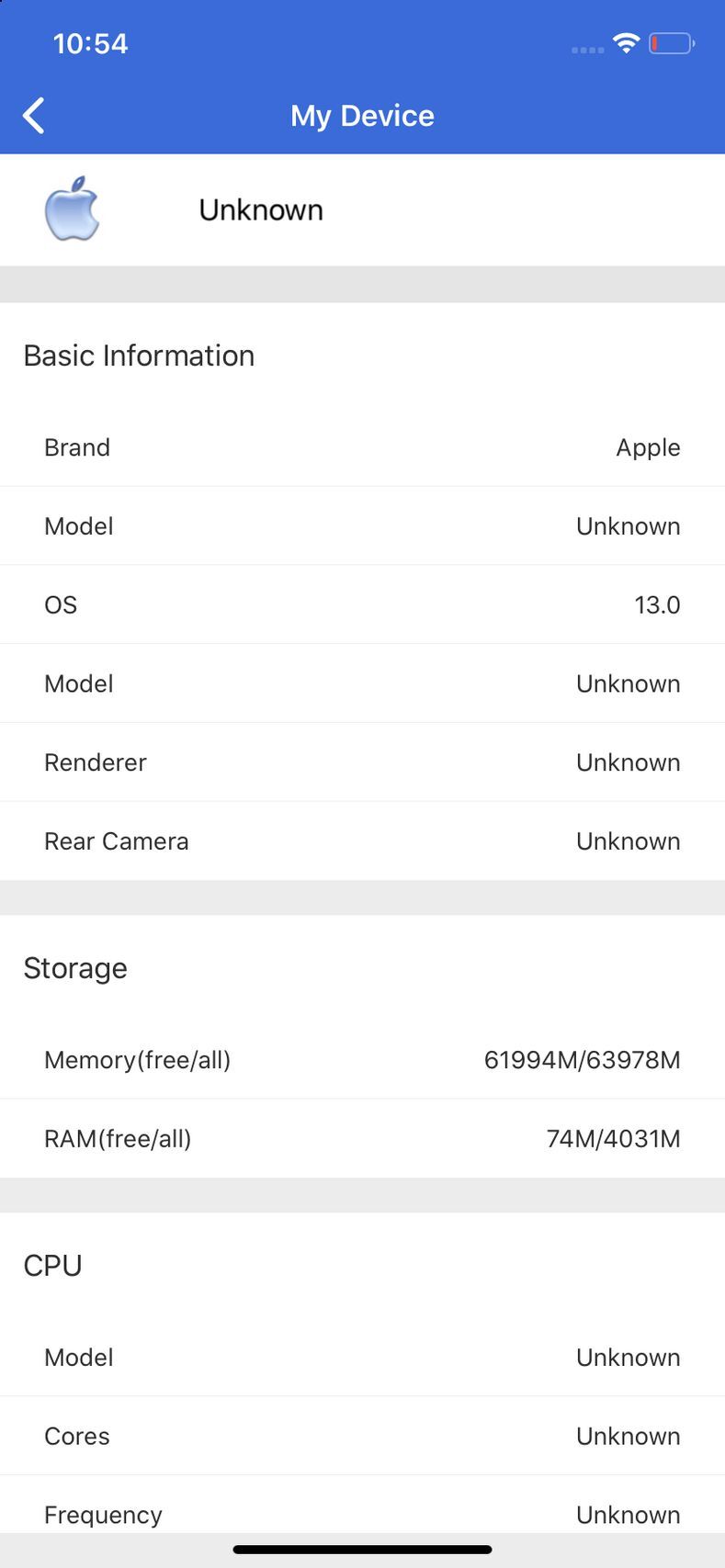Select the RAM(free/all) row

pyautogui.click(x=362, y=1138)
